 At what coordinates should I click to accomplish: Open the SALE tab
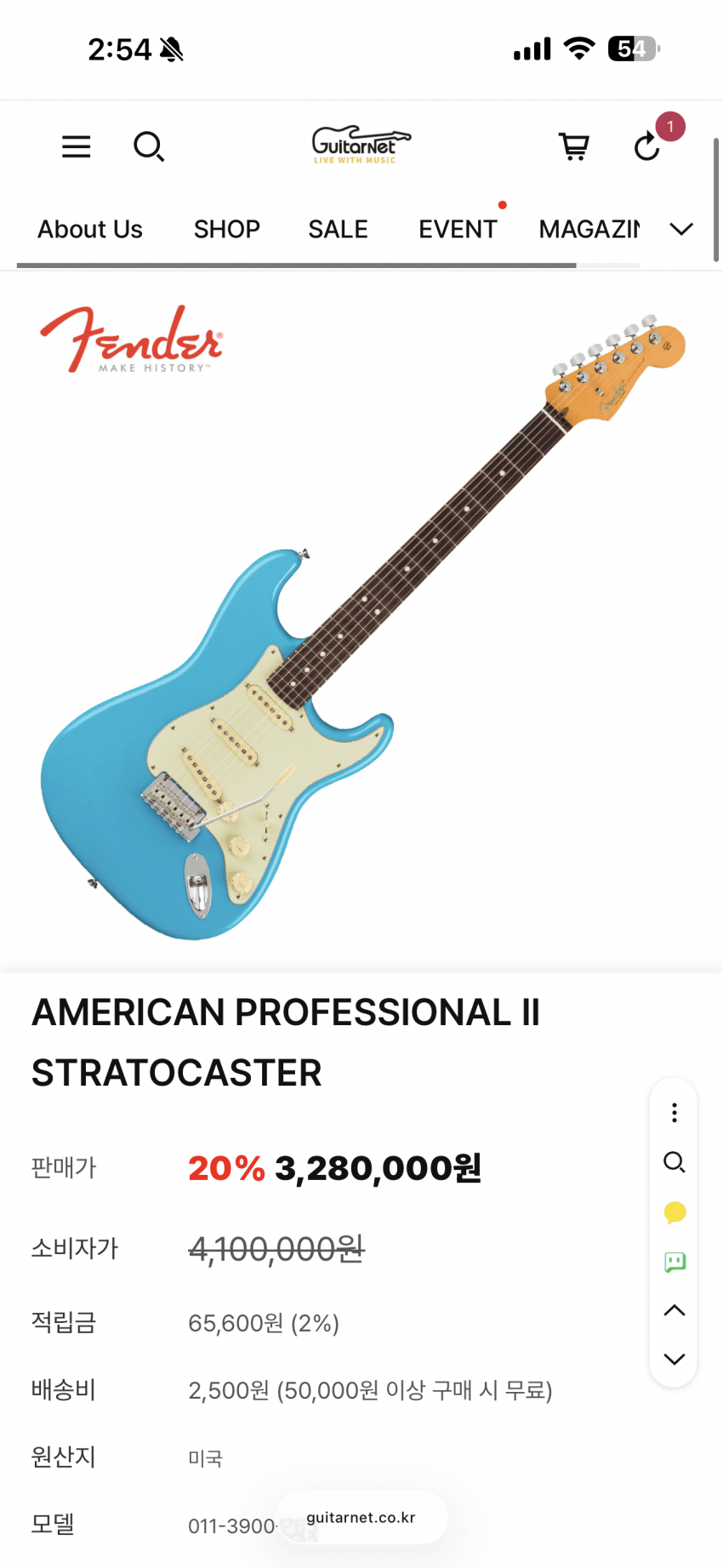338,230
